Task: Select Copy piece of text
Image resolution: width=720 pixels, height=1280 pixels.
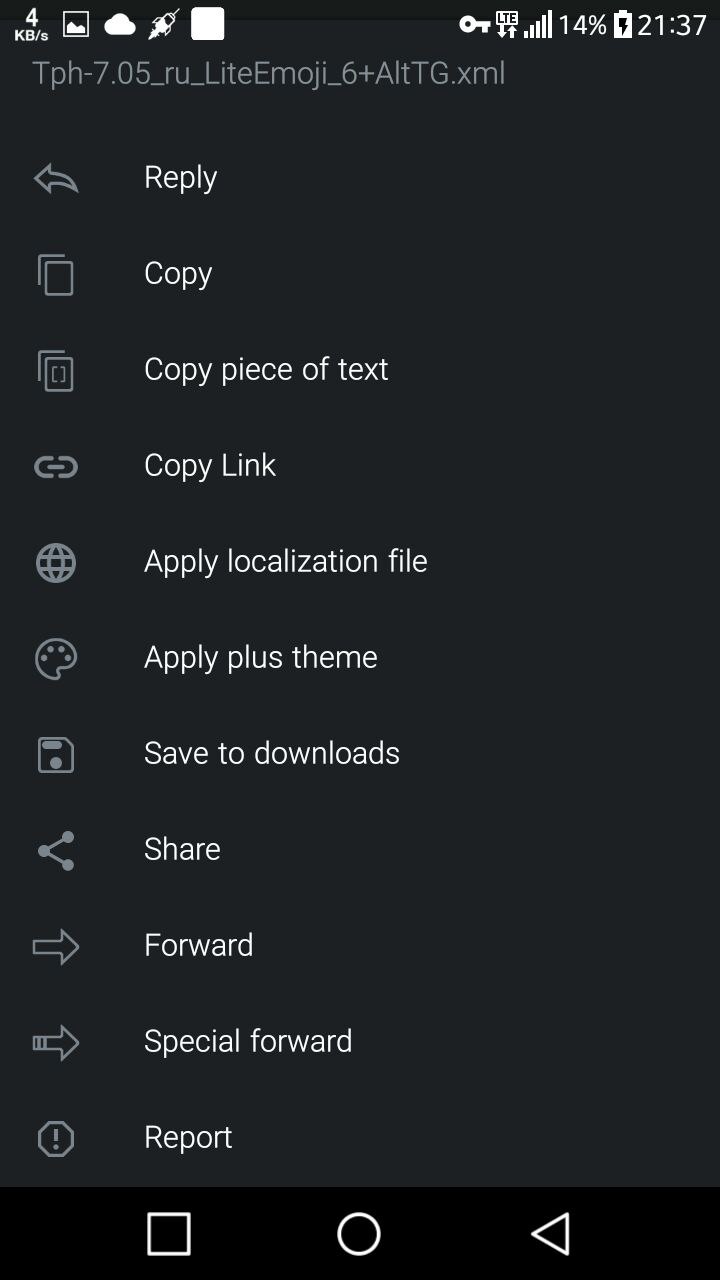Action: tap(360, 370)
